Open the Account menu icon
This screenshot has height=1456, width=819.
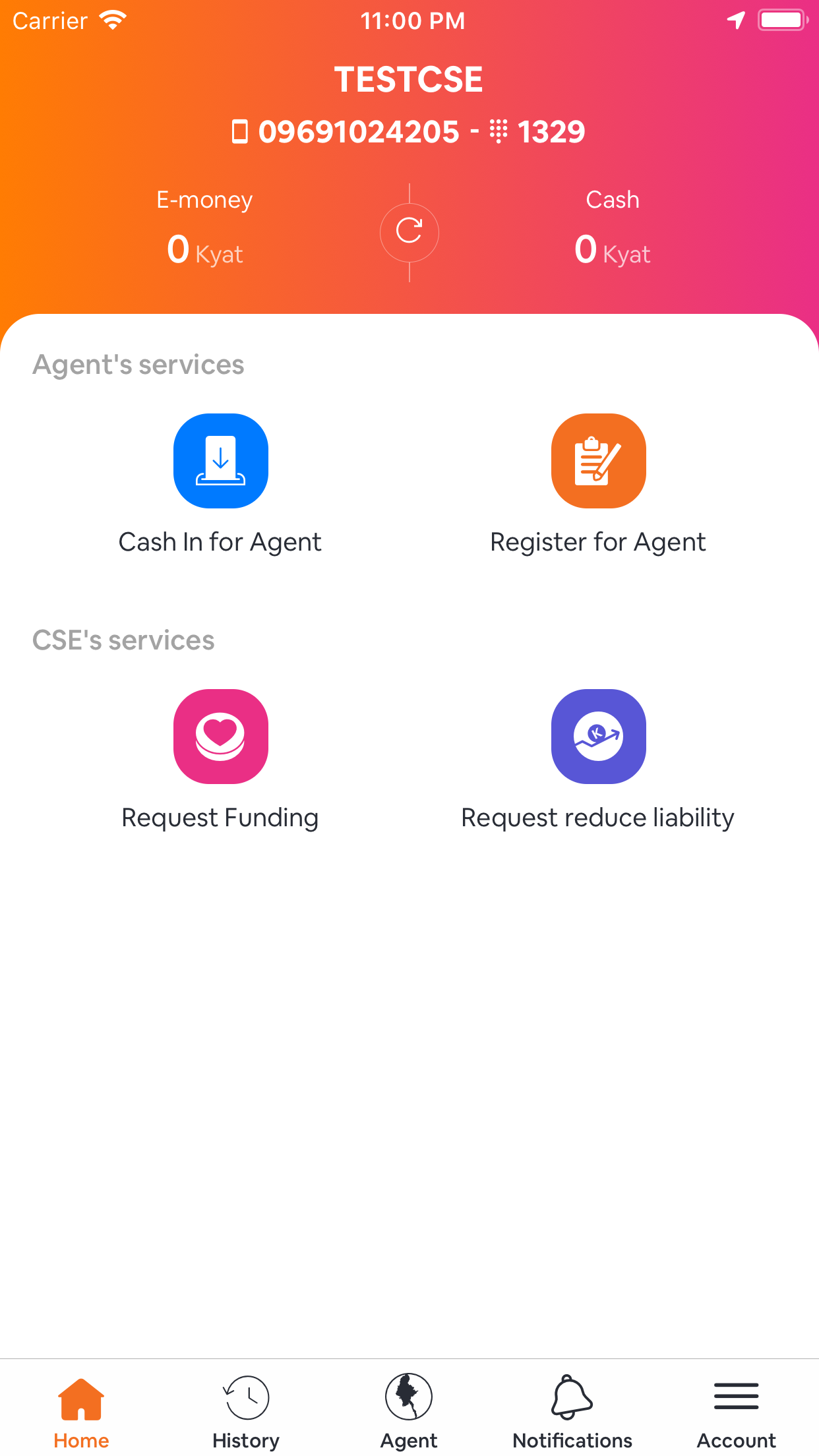point(736,1397)
